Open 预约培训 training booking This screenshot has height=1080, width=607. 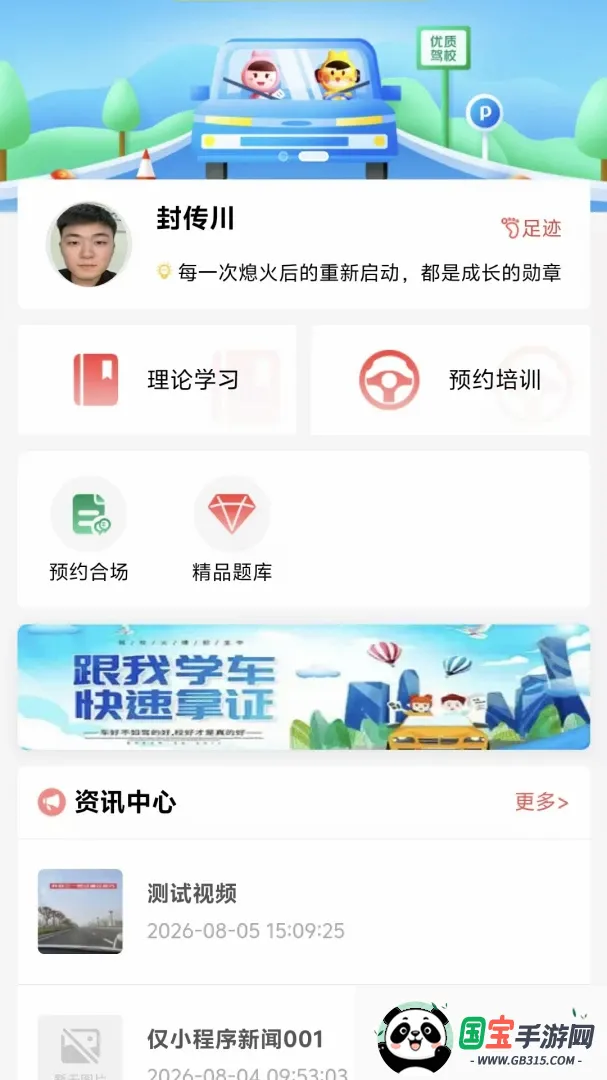(451, 380)
